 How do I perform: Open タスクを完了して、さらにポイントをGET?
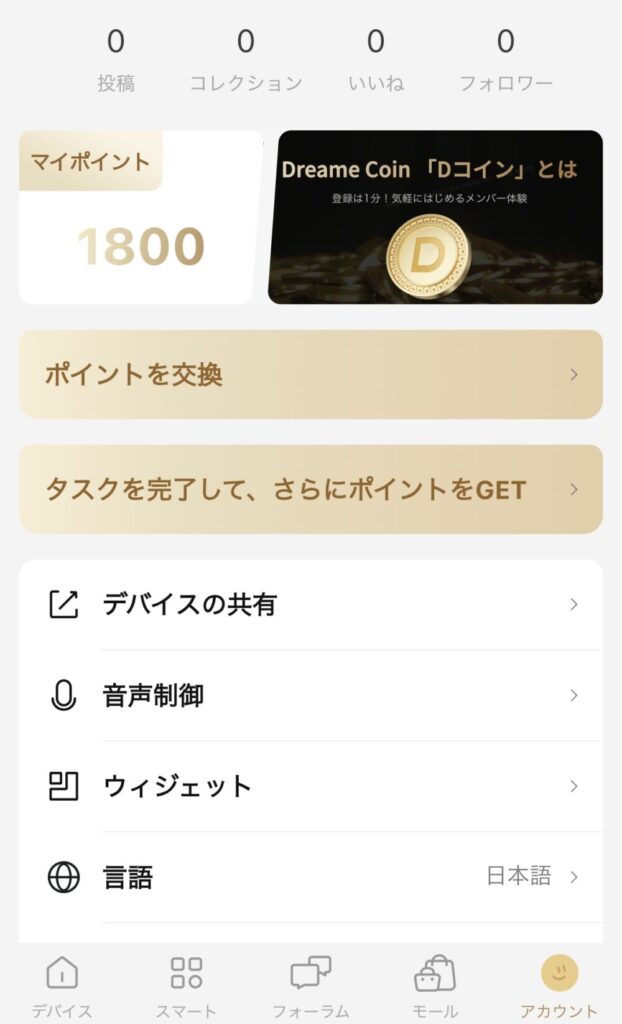pos(311,490)
